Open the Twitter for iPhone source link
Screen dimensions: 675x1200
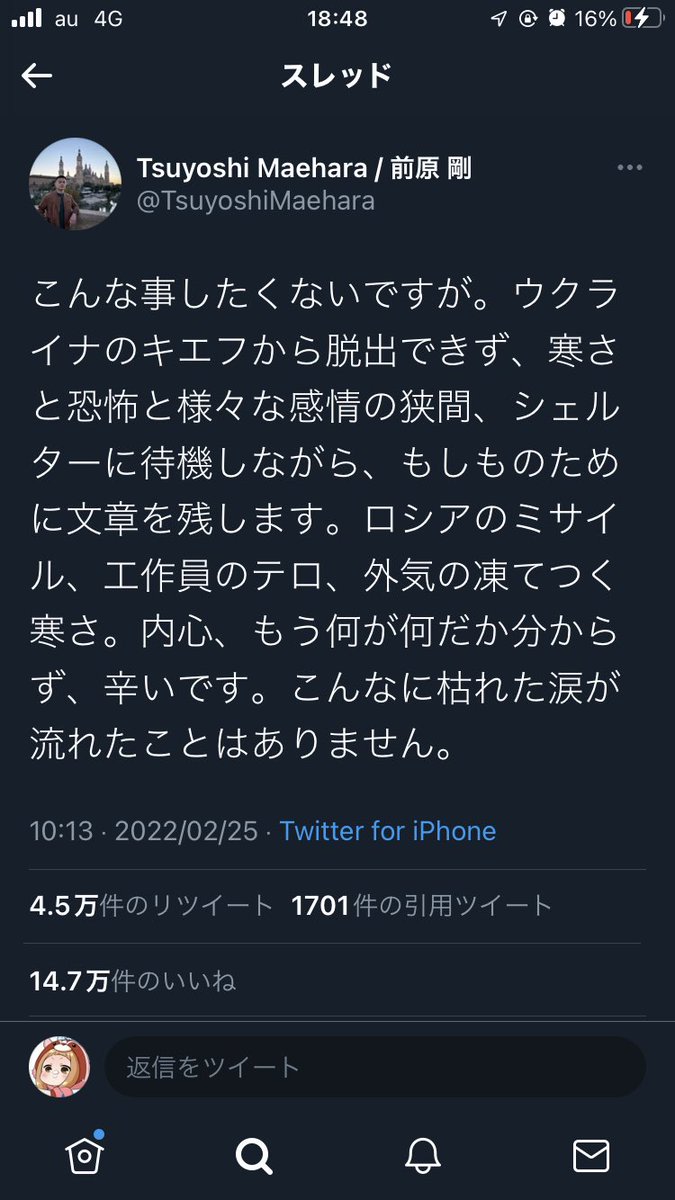tap(388, 831)
